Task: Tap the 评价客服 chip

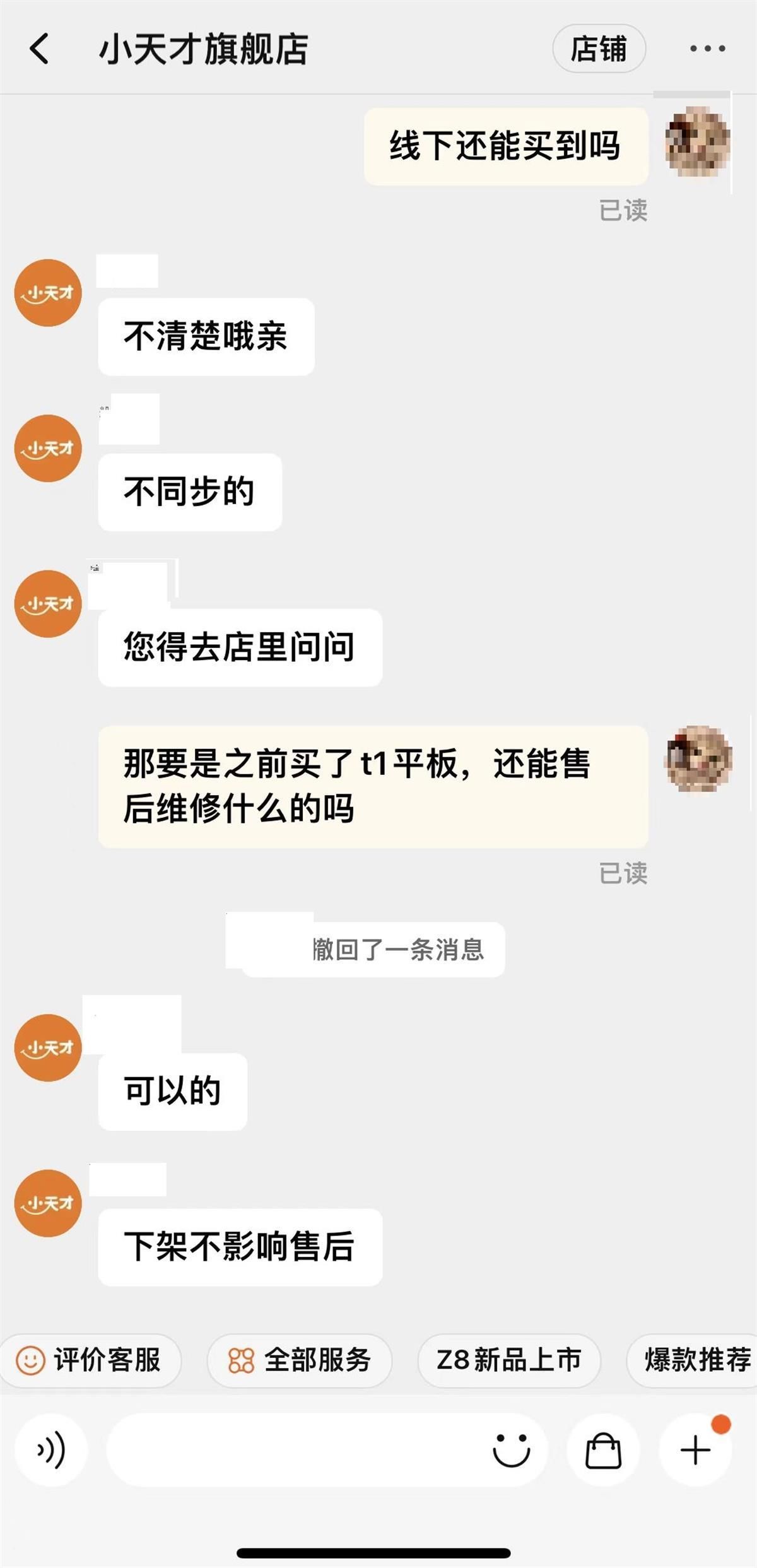Action: [x=92, y=1360]
